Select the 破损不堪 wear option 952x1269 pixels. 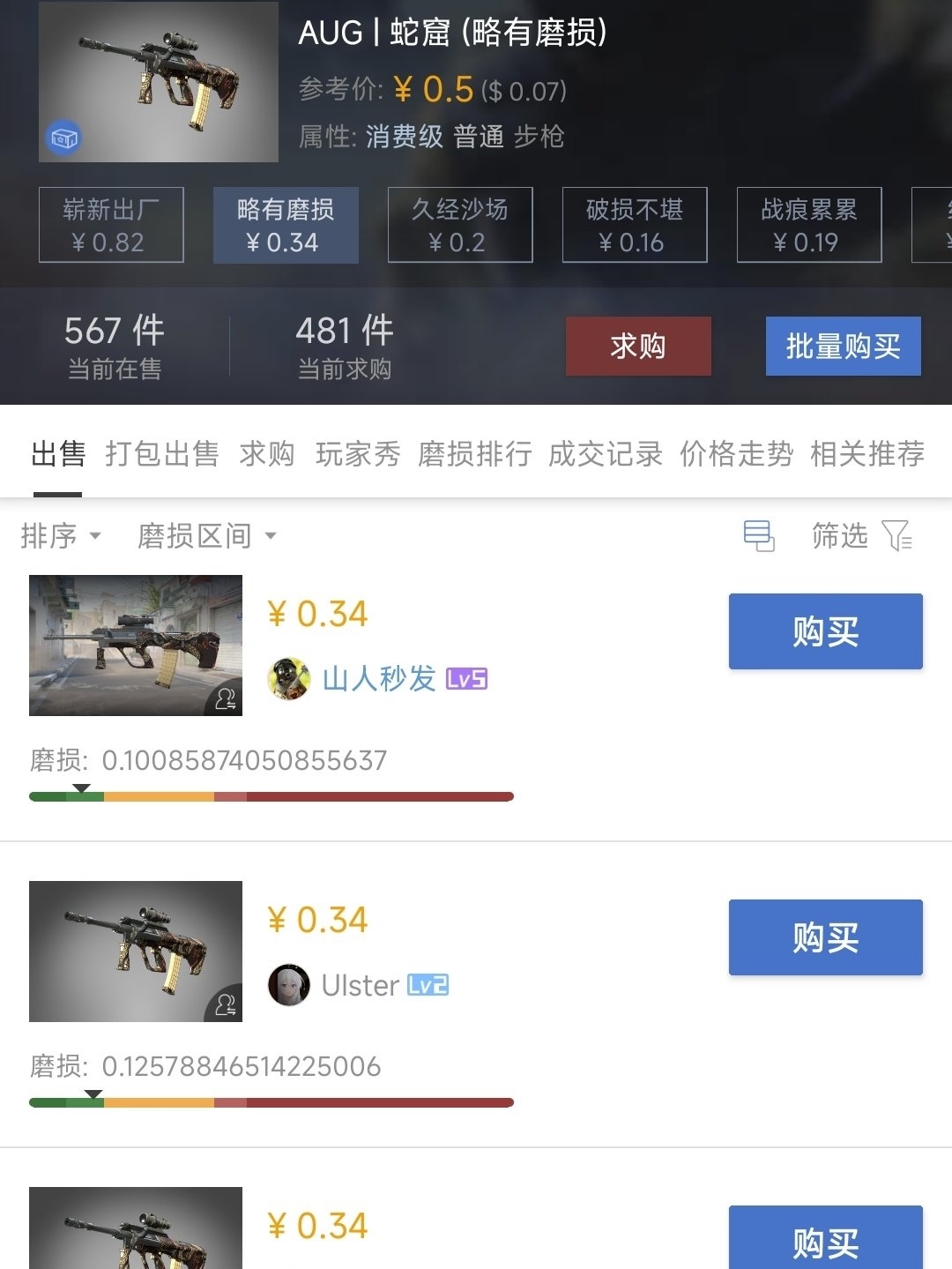click(x=635, y=225)
